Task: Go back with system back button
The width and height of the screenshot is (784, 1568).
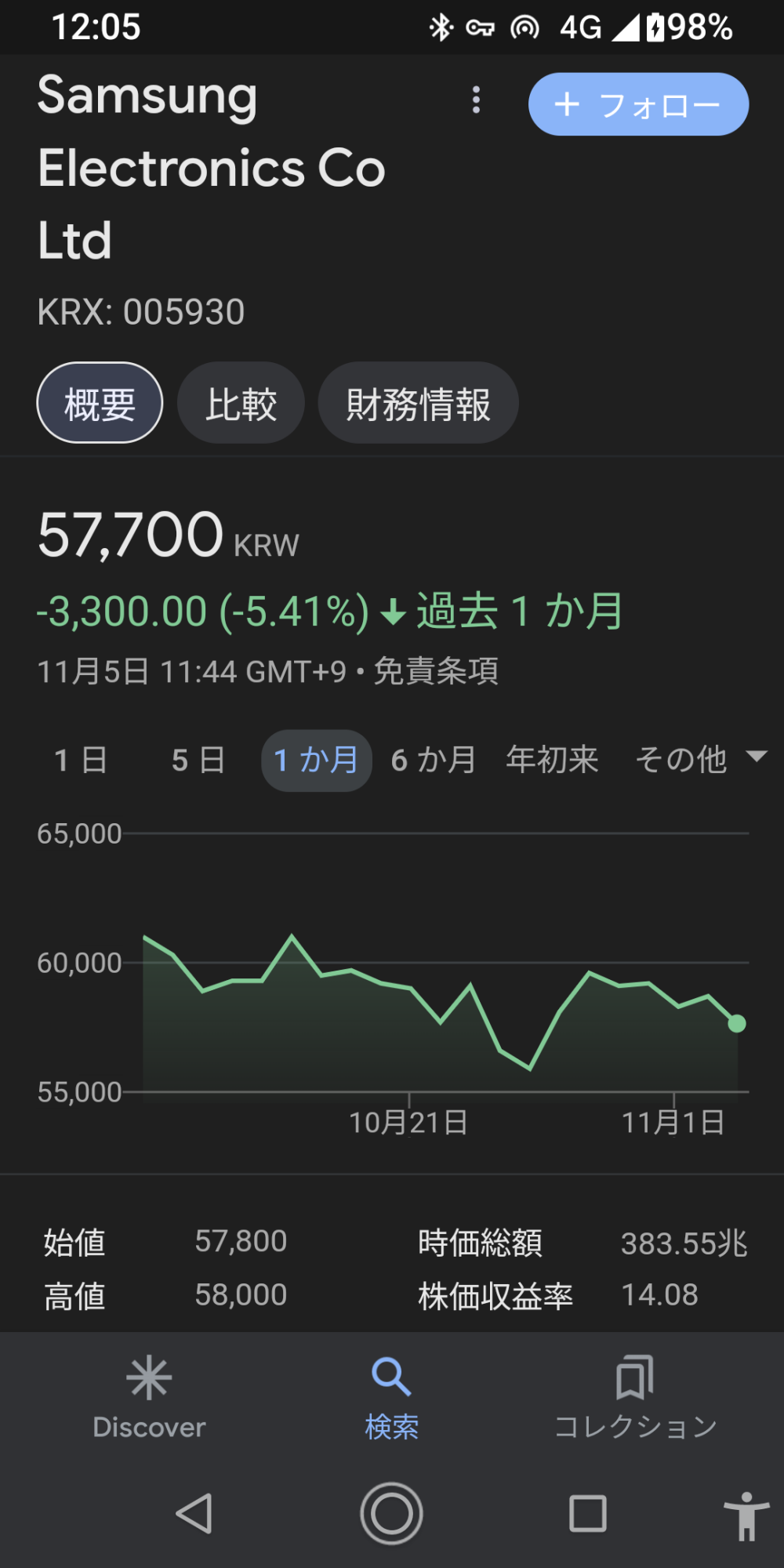Action: (x=194, y=1513)
